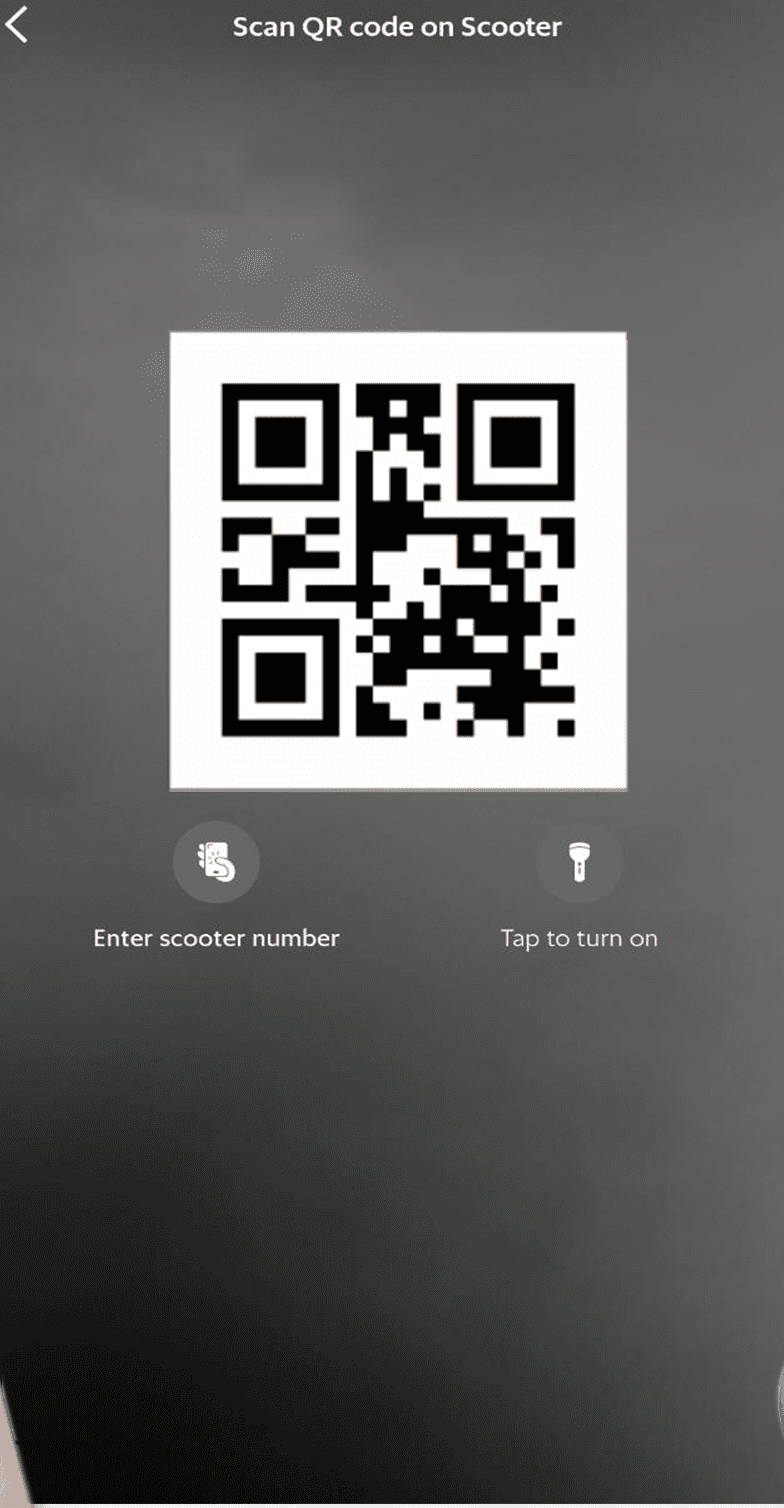Turn on the flashlight
The height and width of the screenshot is (1508, 784).
point(579,862)
